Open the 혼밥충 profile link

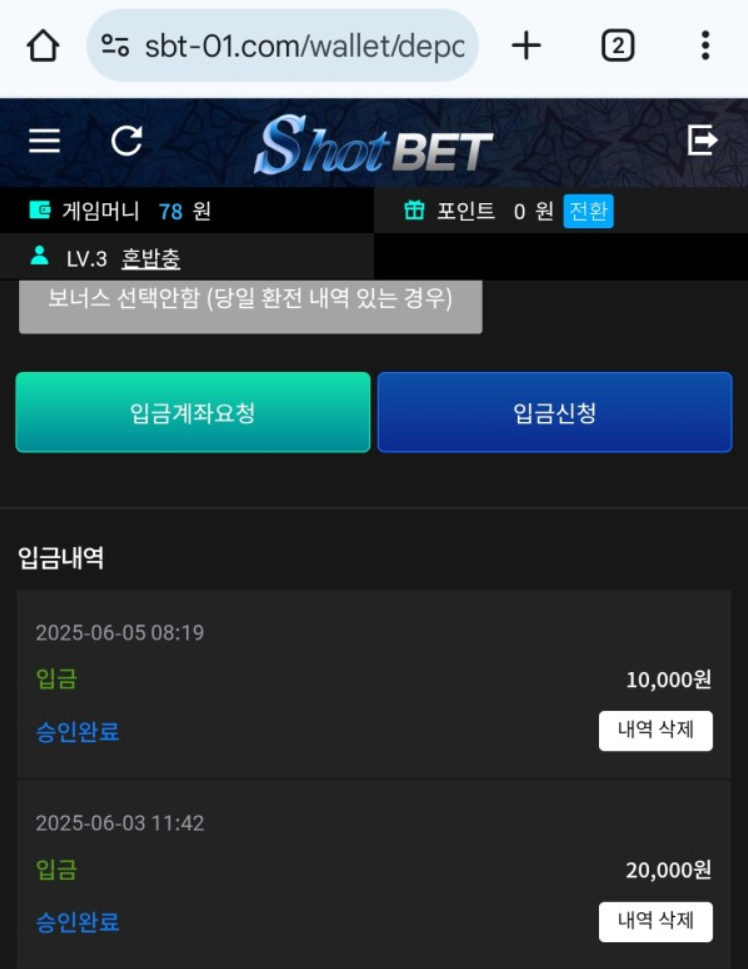point(151,259)
